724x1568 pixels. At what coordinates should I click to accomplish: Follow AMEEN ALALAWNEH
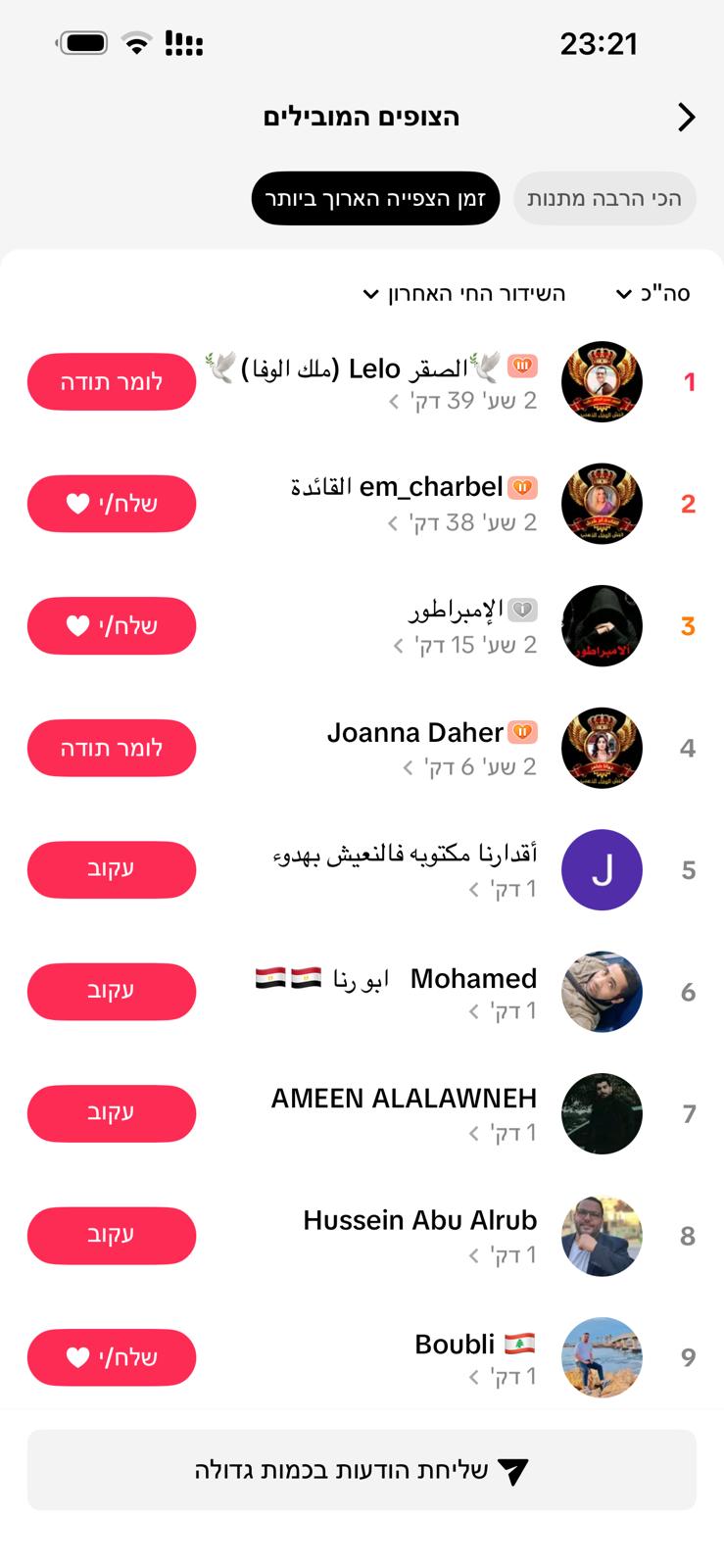coord(112,1114)
